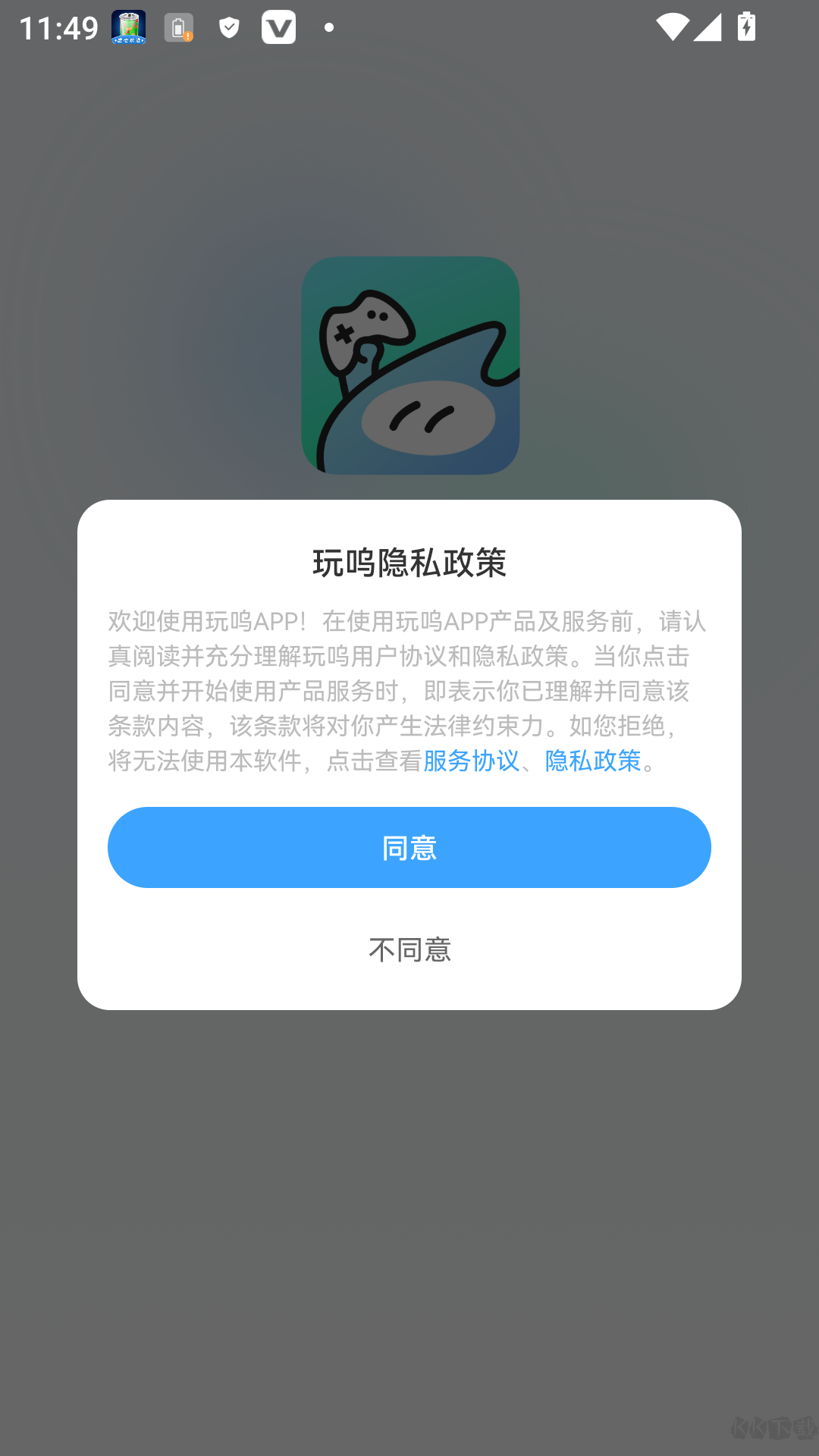Image resolution: width=819 pixels, height=1456 pixels.
Task: Select the 不同意 option
Action: (409, 949)
